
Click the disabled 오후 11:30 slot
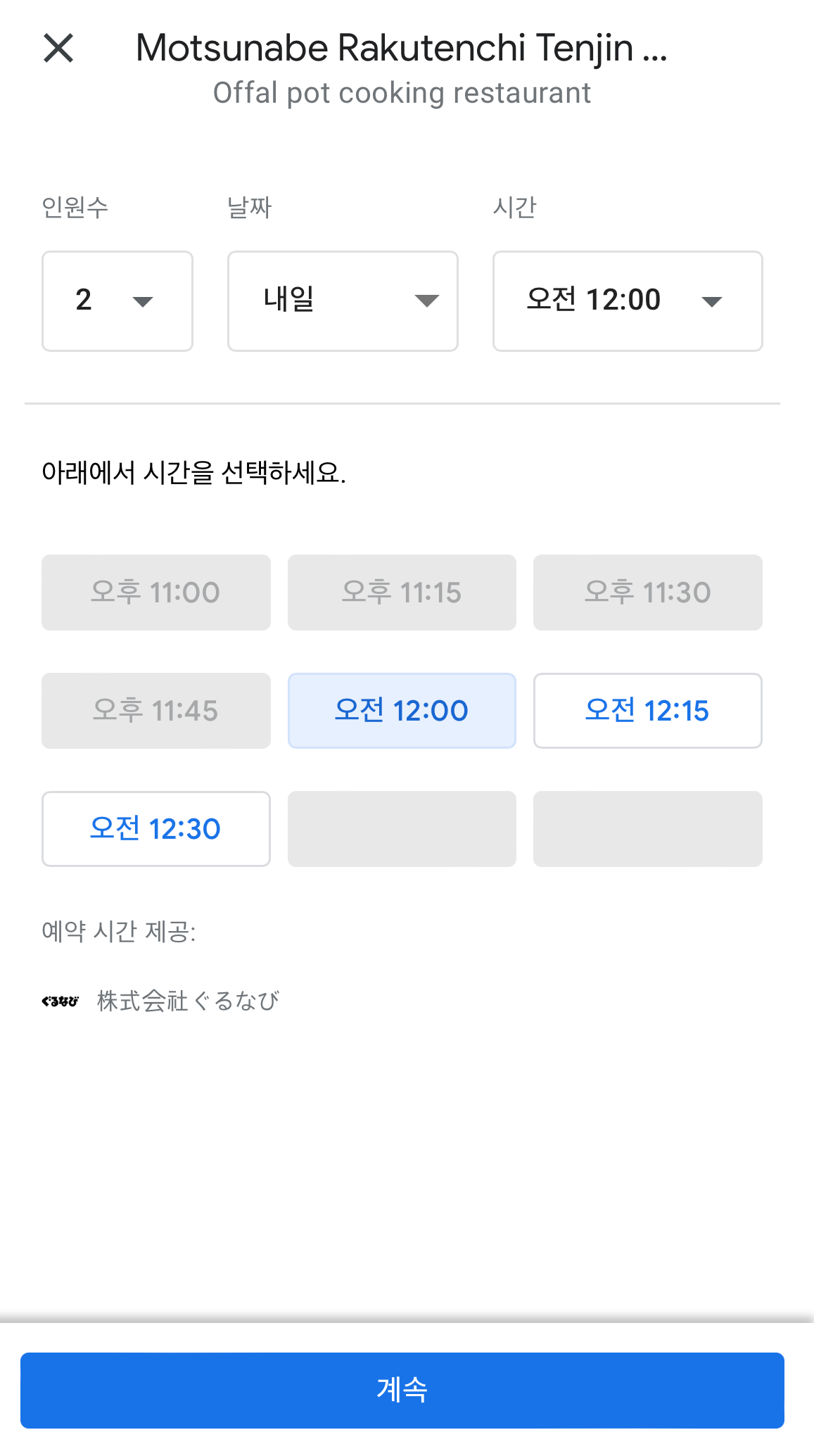click(647, 592)
